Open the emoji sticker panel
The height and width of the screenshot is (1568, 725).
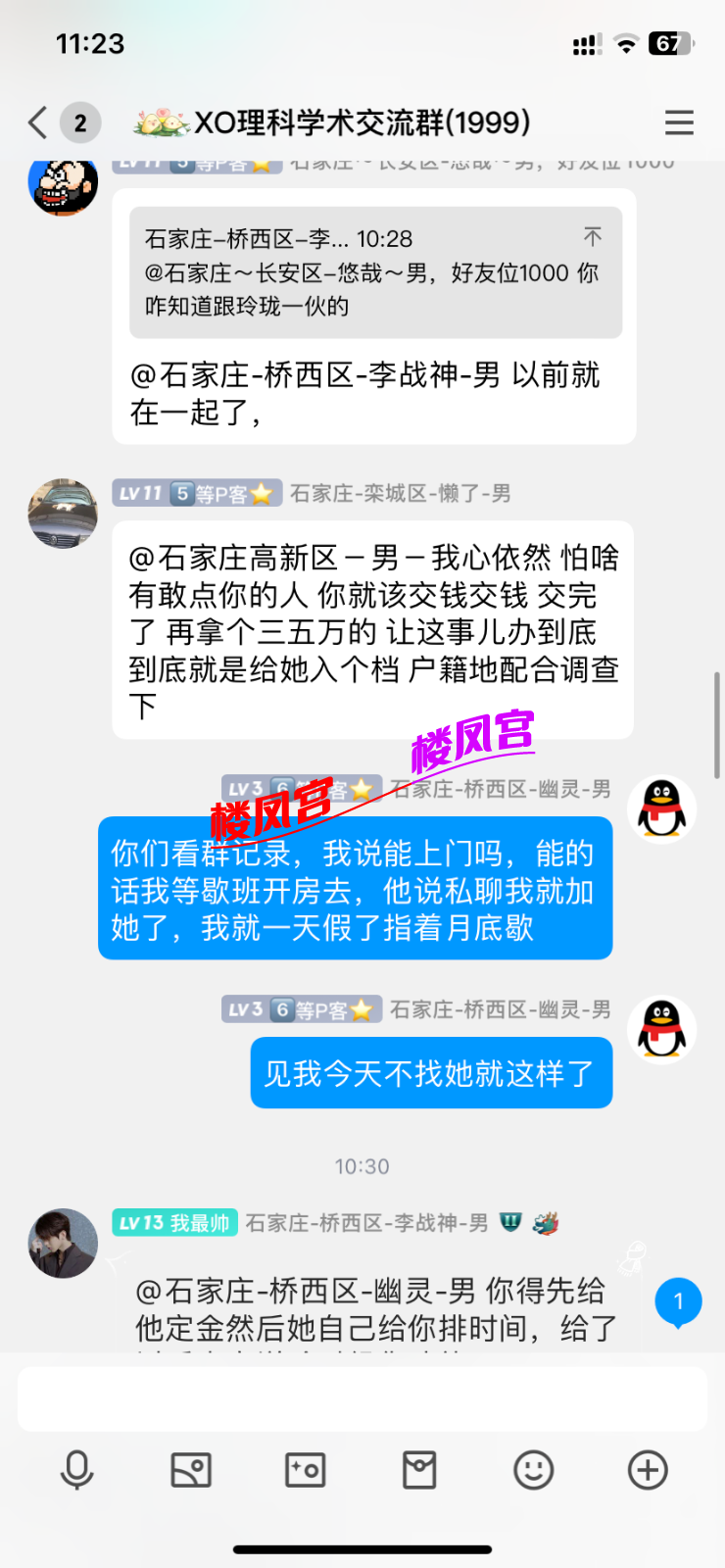[534, 1470]
